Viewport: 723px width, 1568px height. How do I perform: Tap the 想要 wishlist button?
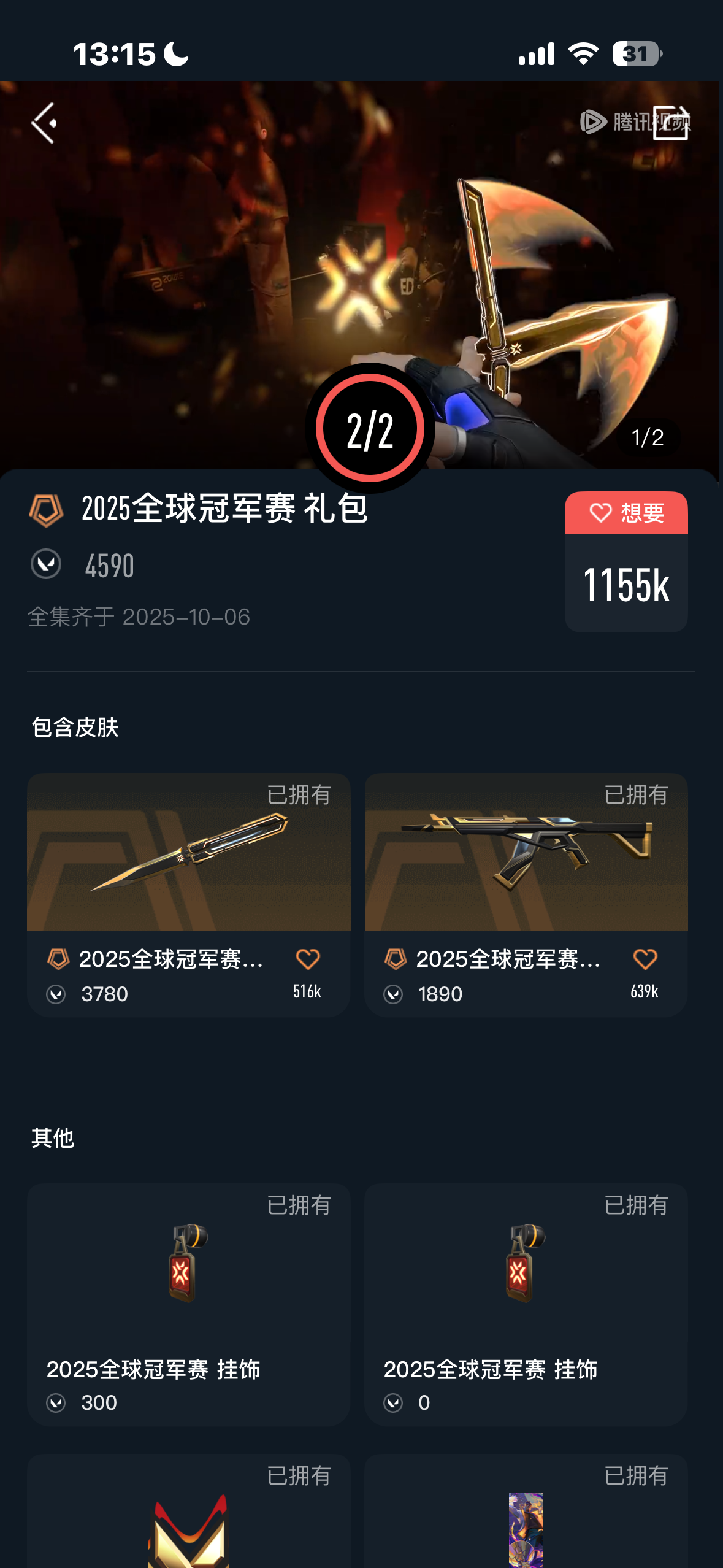coord(626,513)
